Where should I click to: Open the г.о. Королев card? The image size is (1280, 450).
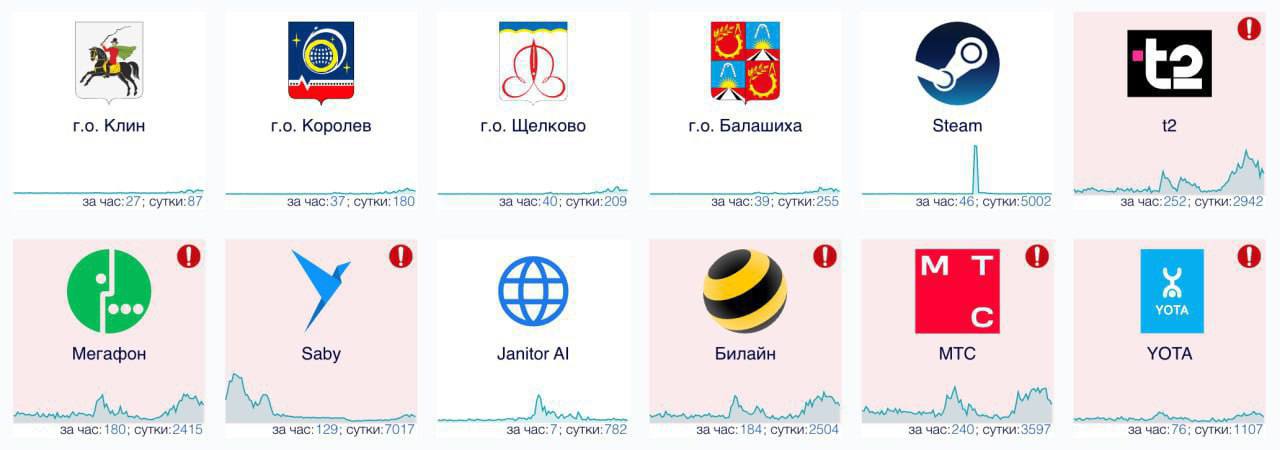click(321, 110)
